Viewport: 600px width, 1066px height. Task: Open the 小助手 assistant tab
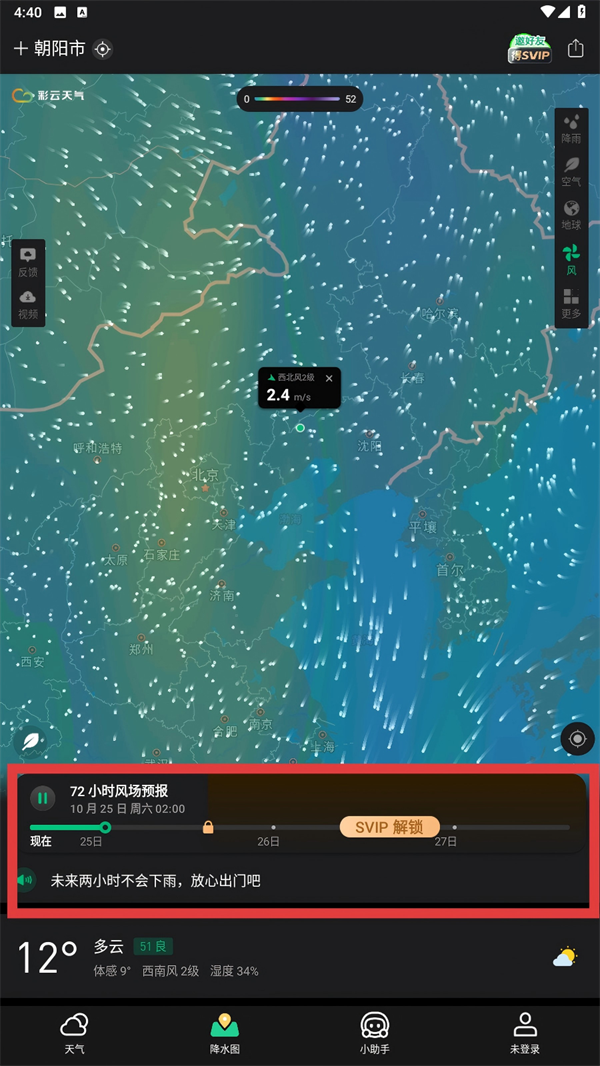pyautogui.click(x=375, y=1032)
